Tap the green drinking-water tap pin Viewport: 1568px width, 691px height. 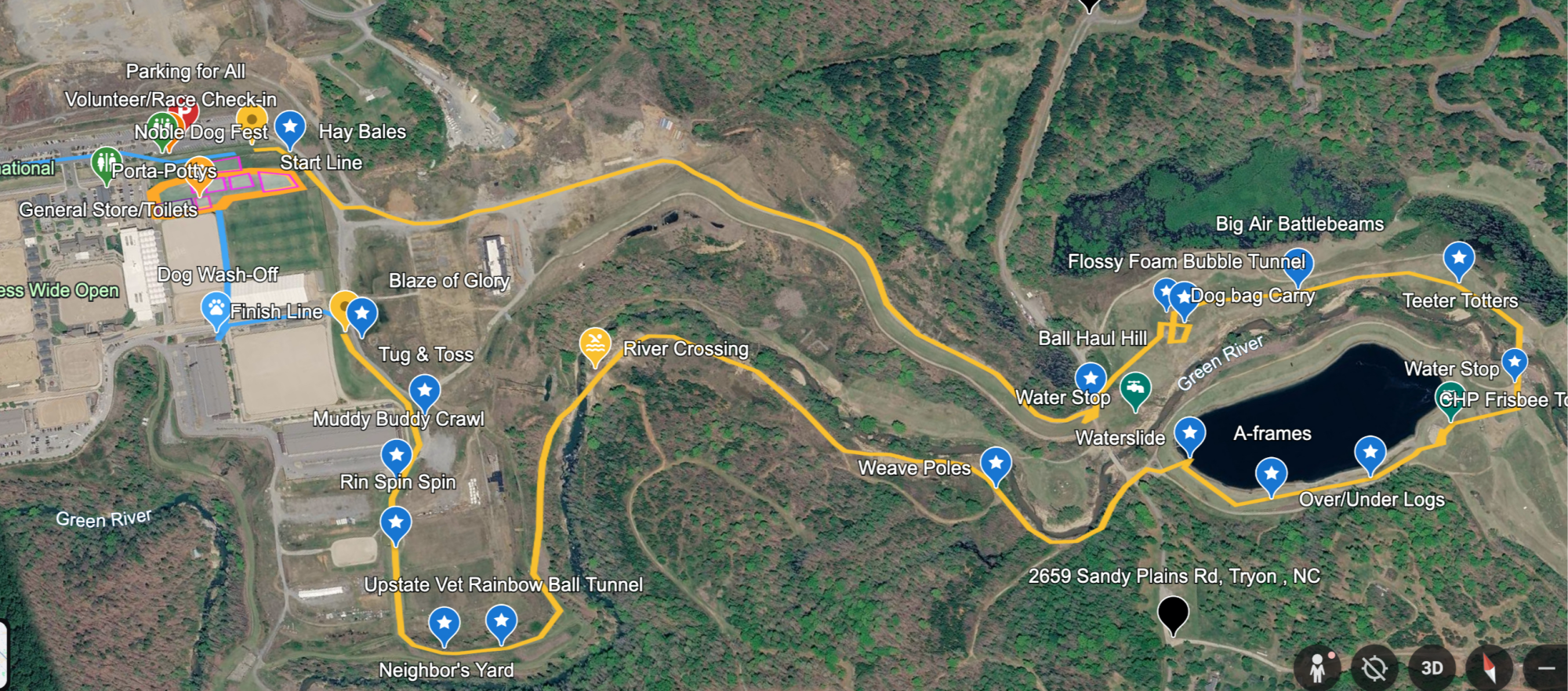[1134, 387]
